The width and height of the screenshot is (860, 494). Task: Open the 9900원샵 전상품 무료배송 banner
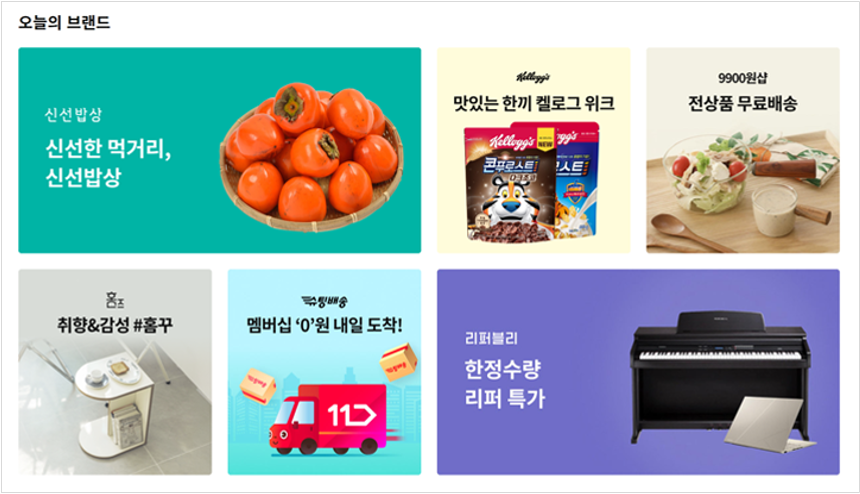[x=742, y=150]
